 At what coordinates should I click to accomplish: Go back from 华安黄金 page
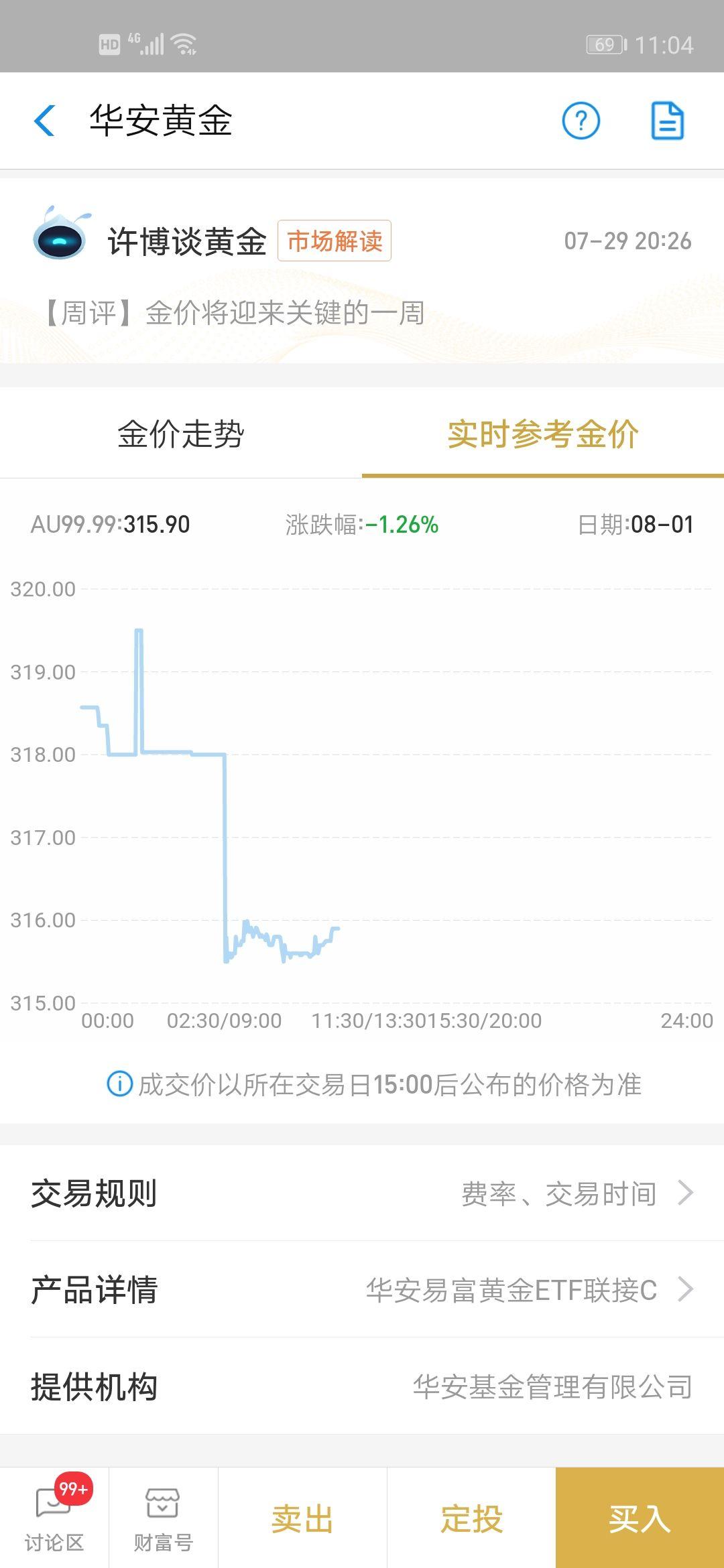point(45,121)
